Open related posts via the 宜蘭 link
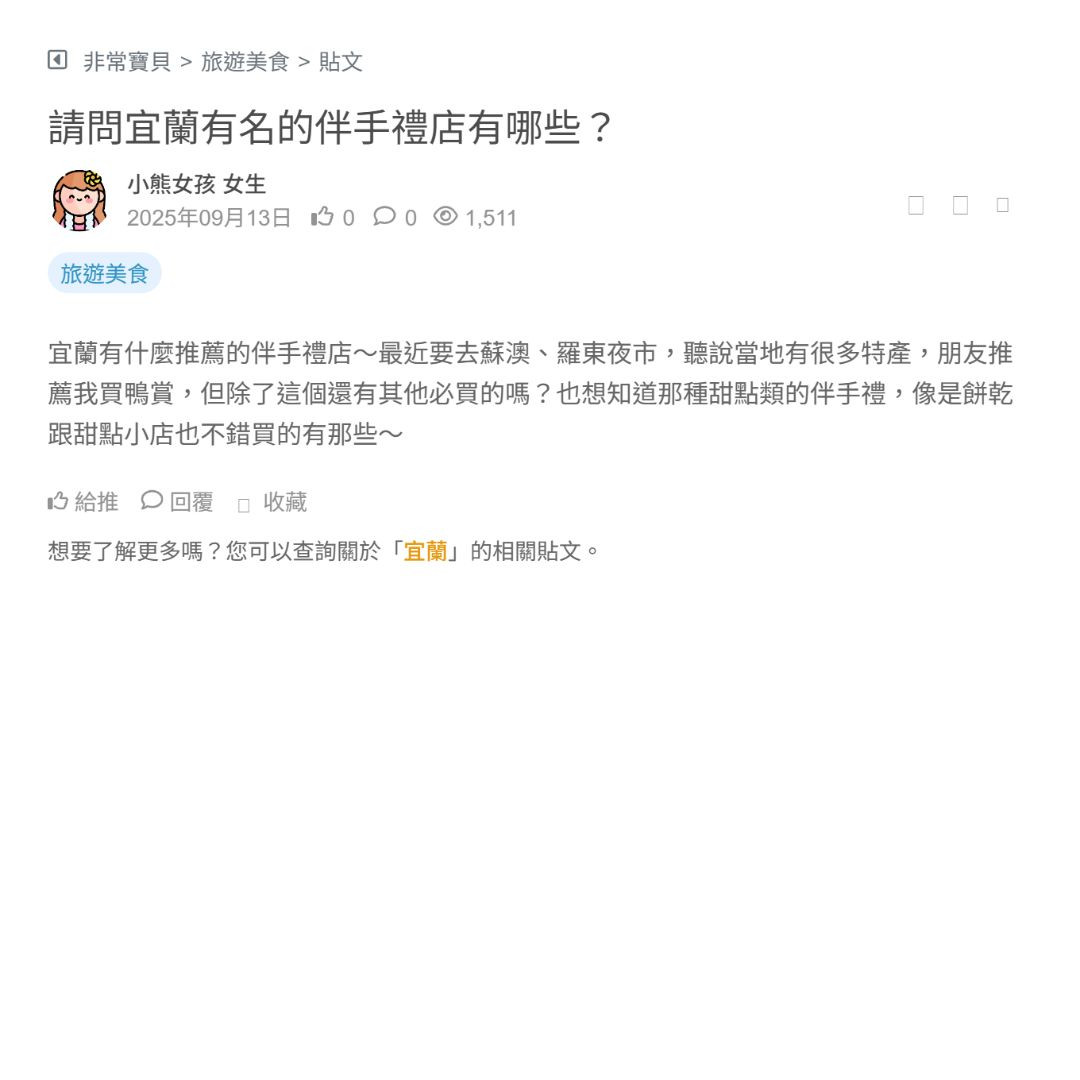This screenshot has width=1080, height=1080. (425, 551)
